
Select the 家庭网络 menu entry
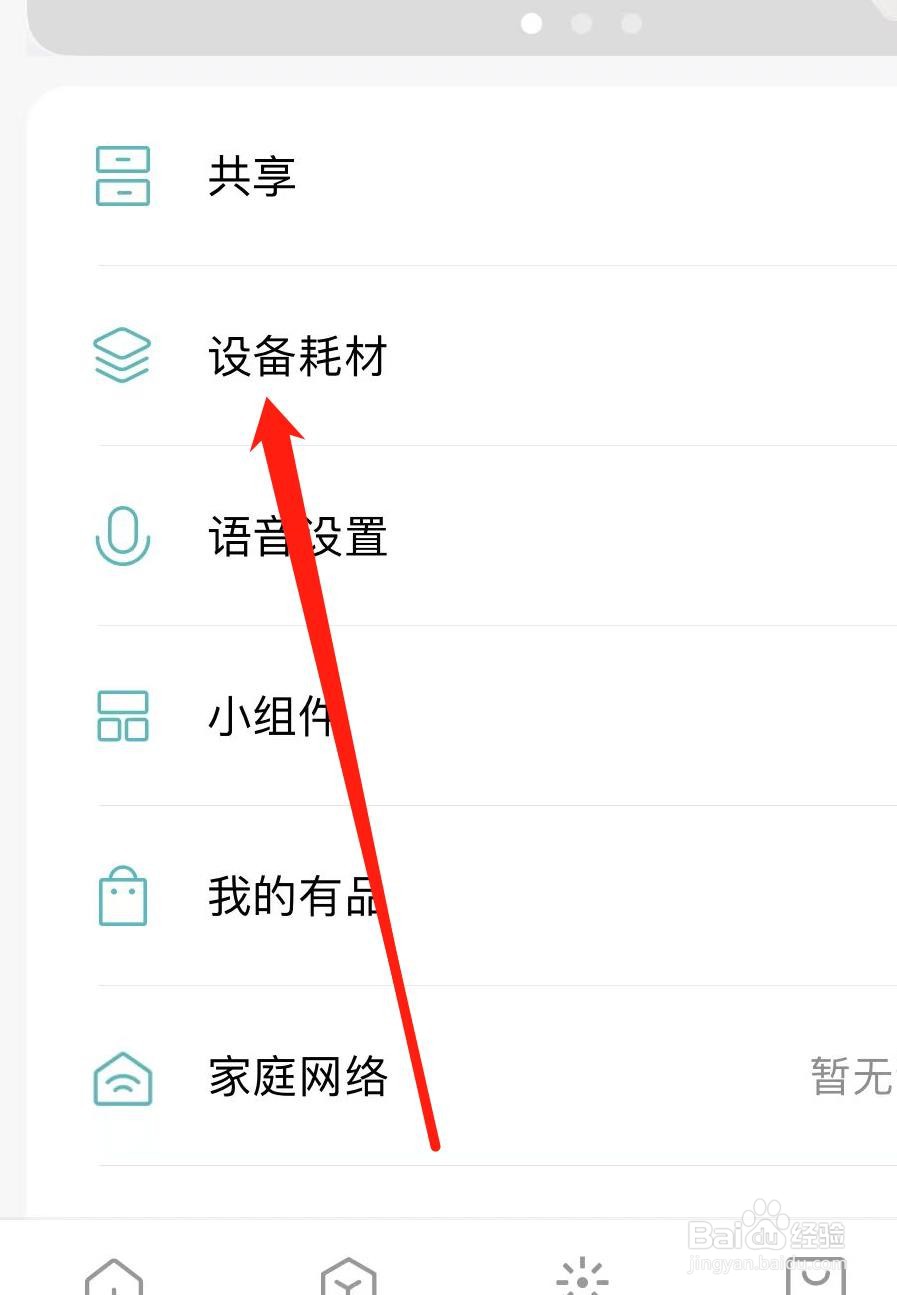click(x=295, y=1077)
